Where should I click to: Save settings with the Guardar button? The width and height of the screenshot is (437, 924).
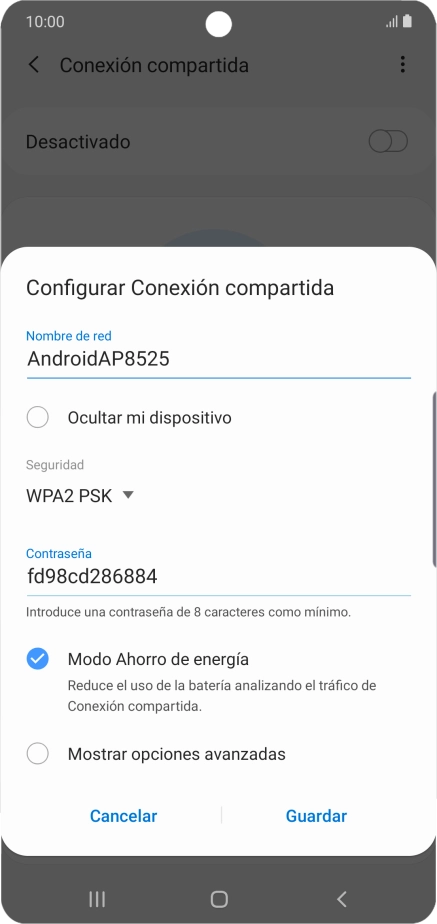tap(316, 816)
